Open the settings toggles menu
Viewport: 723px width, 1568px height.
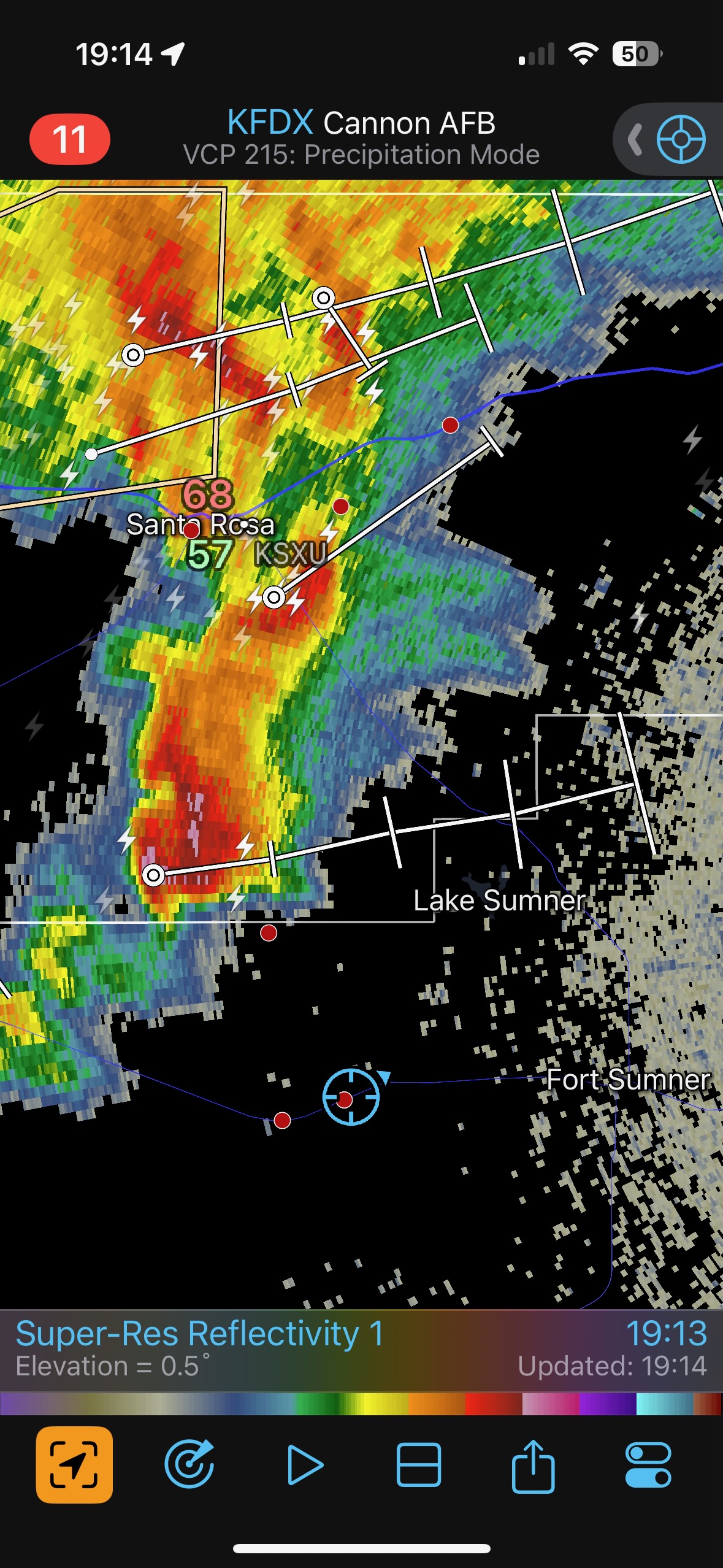click(x=648, y=1464)
